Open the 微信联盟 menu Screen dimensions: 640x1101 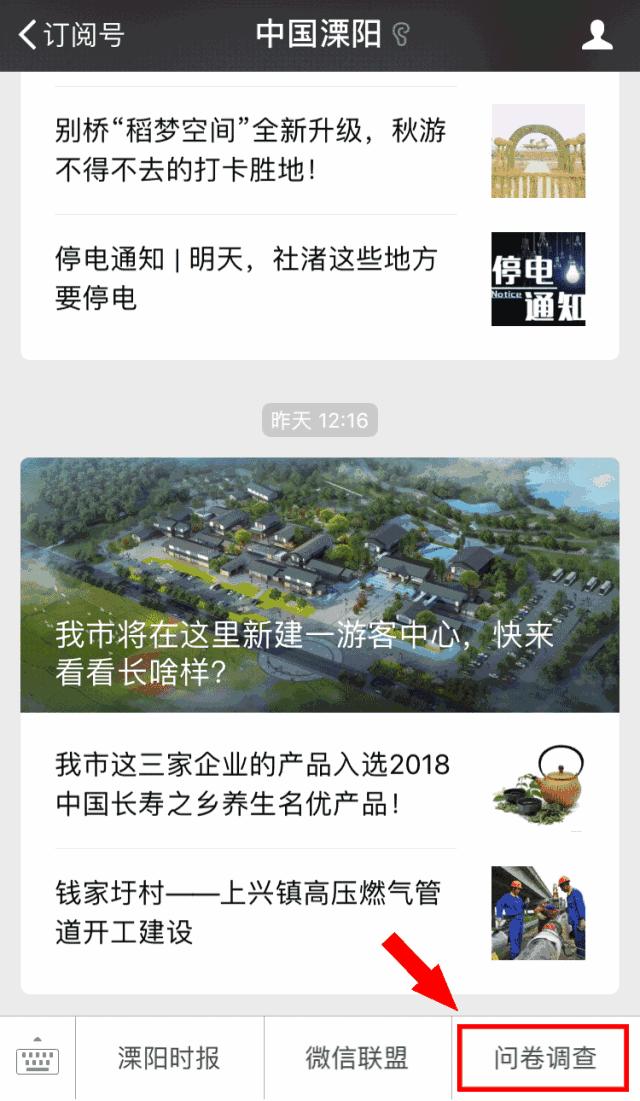tap(358, 1058)
